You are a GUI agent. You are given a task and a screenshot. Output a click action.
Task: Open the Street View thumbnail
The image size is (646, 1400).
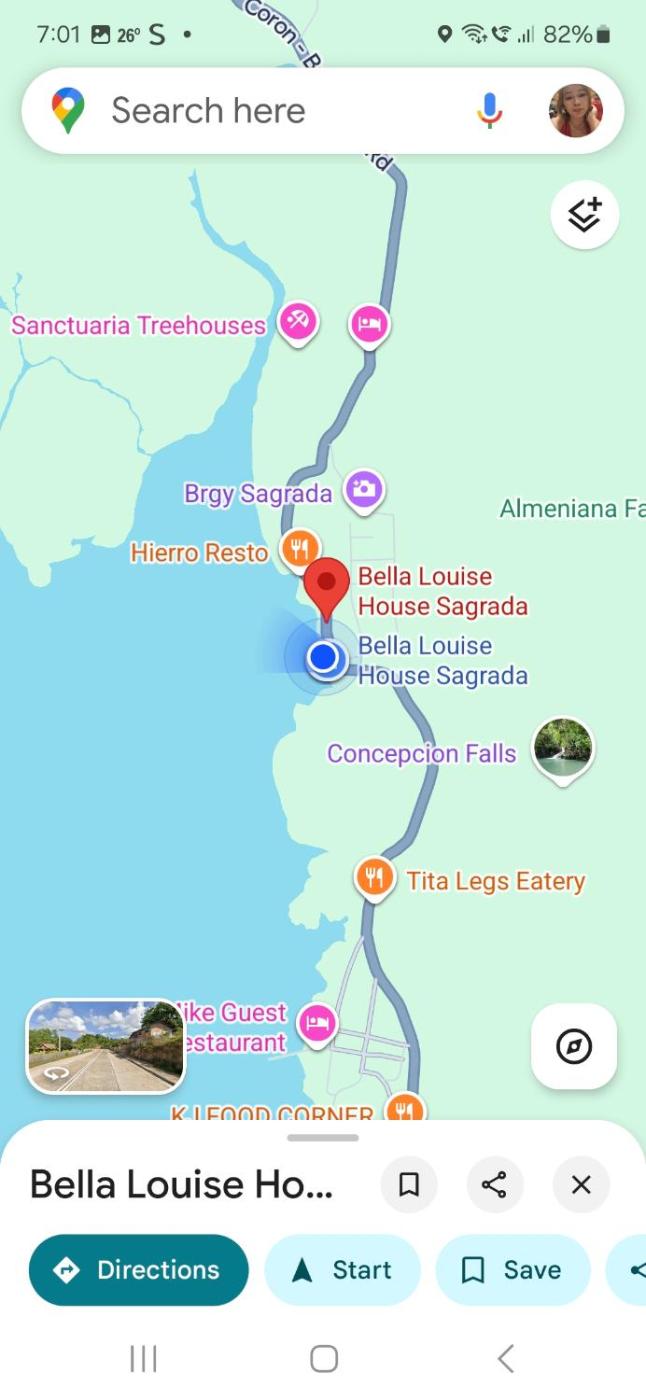pos(105,1046)
